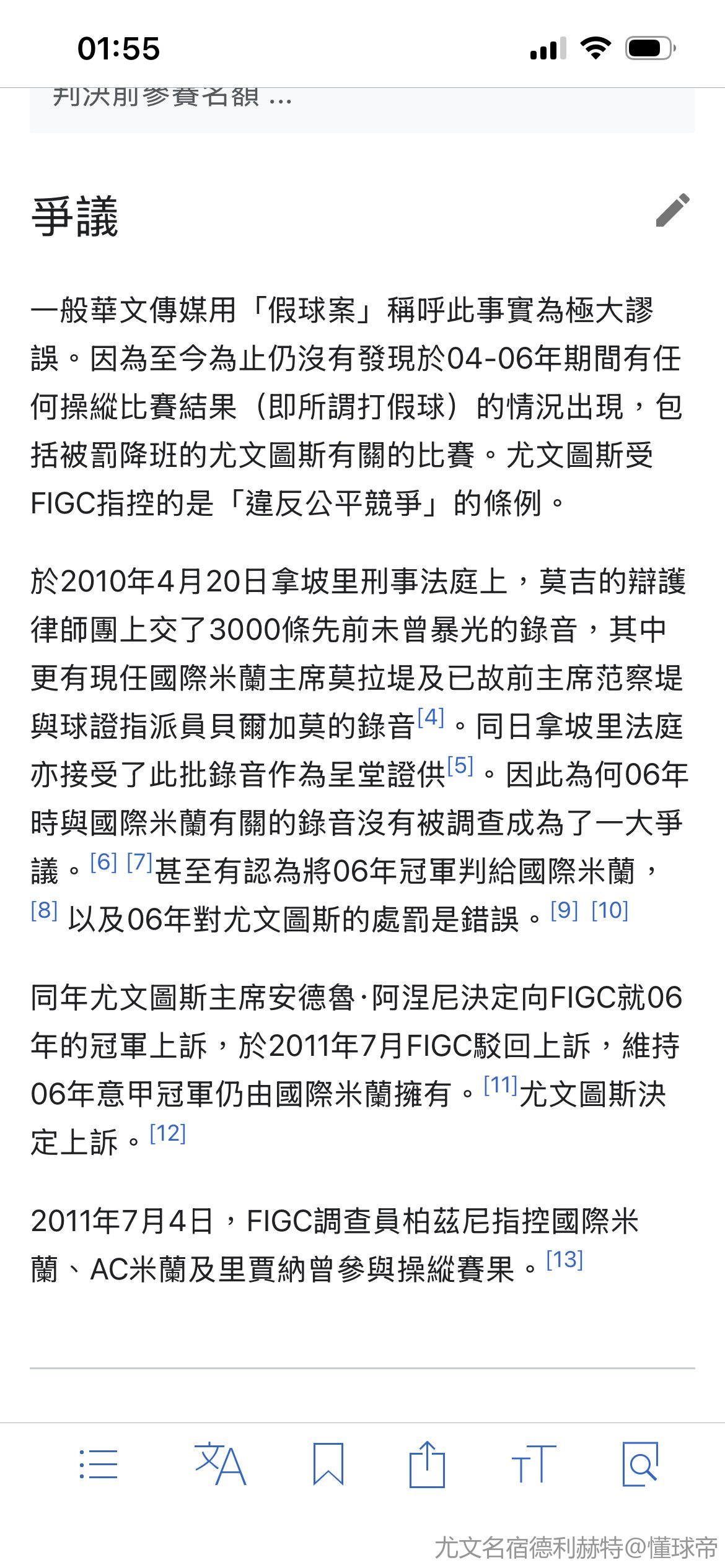725x1568 pixels.
Task: Open text size and theme settings
Action: (x=533, y=1465)
